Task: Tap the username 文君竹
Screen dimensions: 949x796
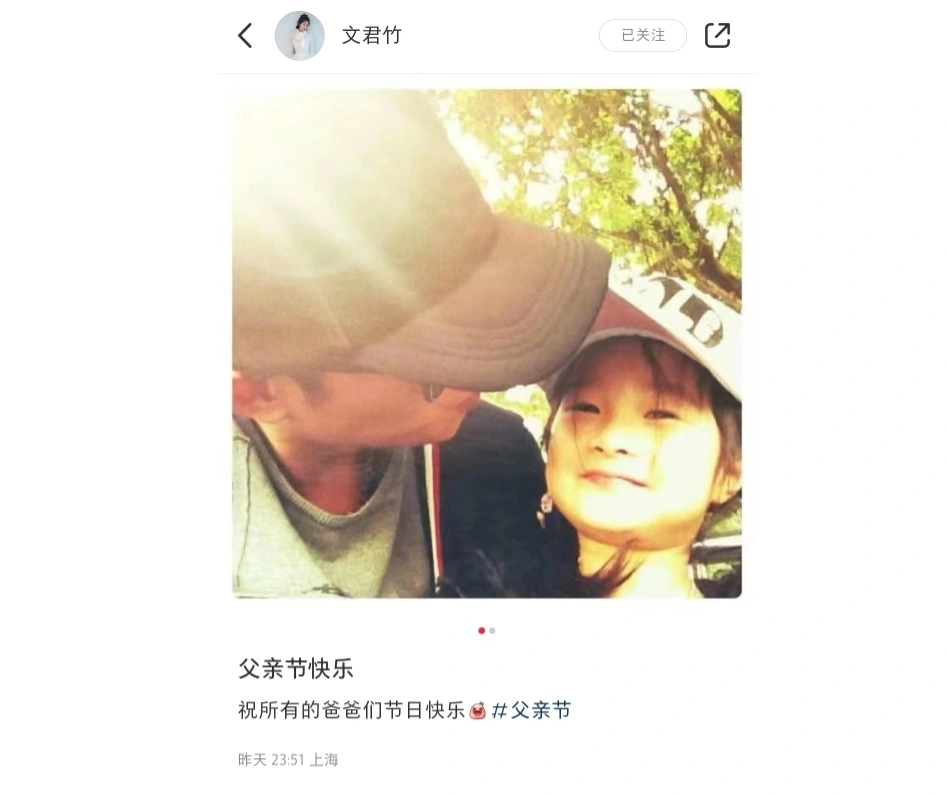Action: tap(371, 36)
